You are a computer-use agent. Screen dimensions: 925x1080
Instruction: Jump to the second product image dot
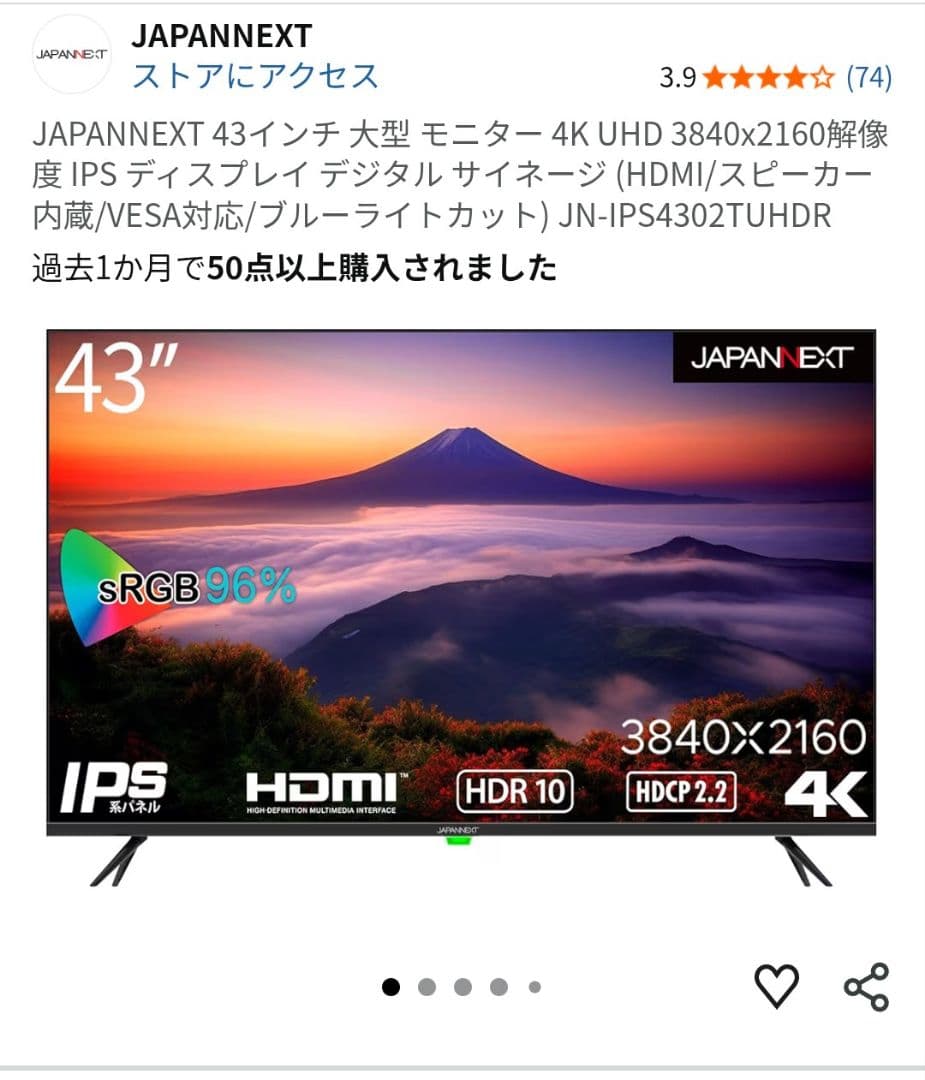[x=427, y=987]
